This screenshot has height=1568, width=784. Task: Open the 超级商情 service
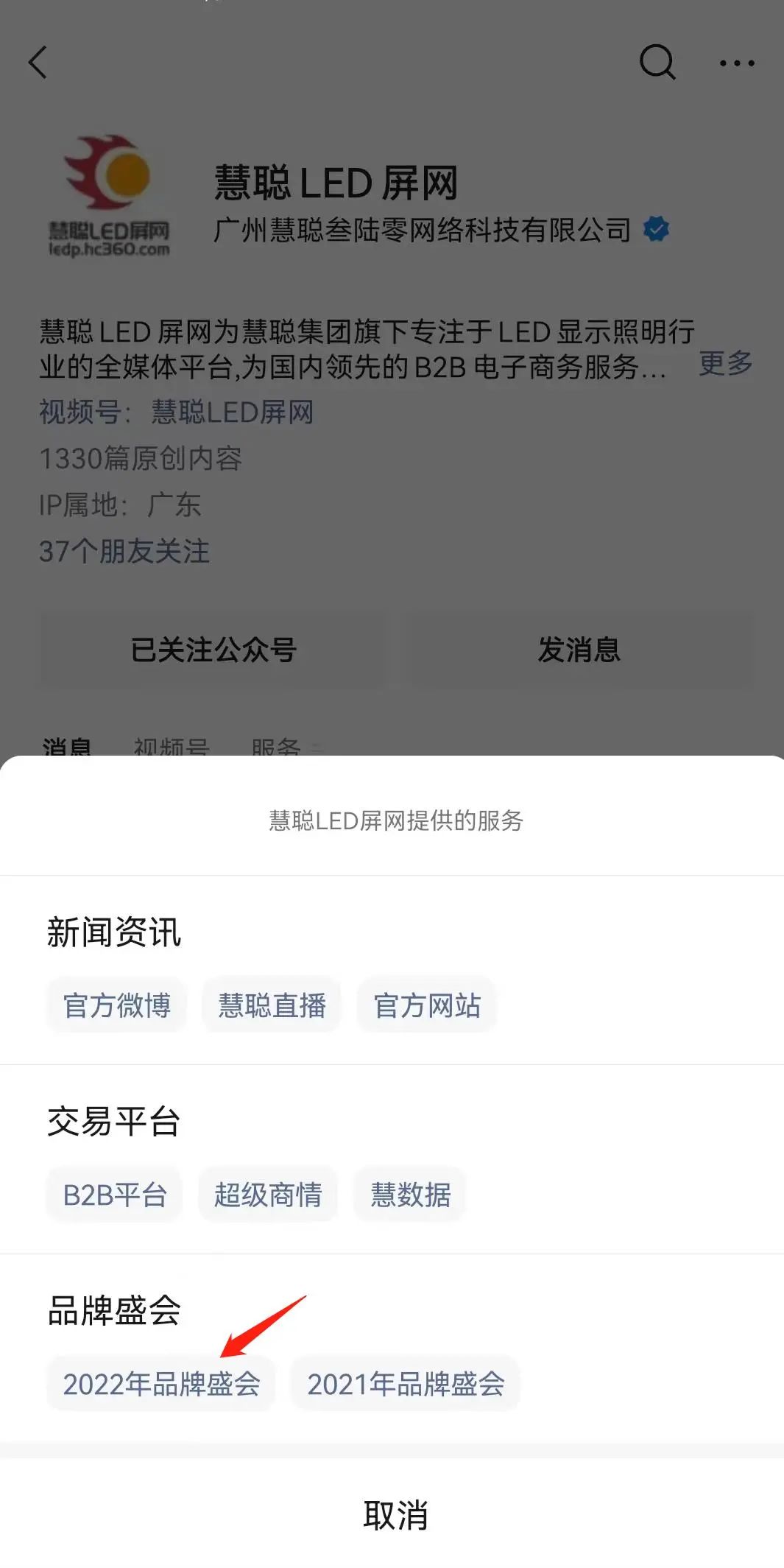(x=267, y=1195)
